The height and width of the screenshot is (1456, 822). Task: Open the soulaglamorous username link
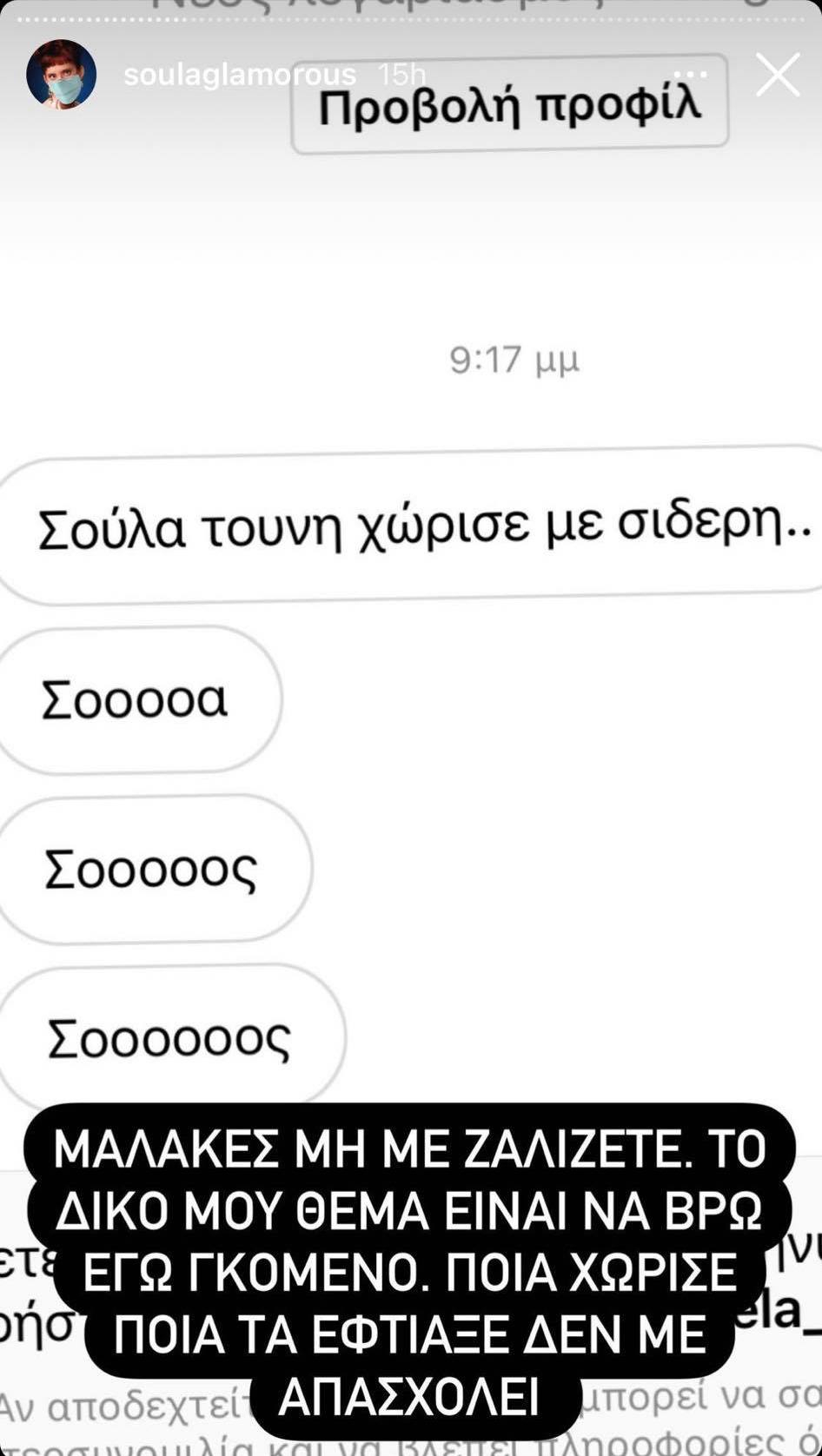[240, 75]
